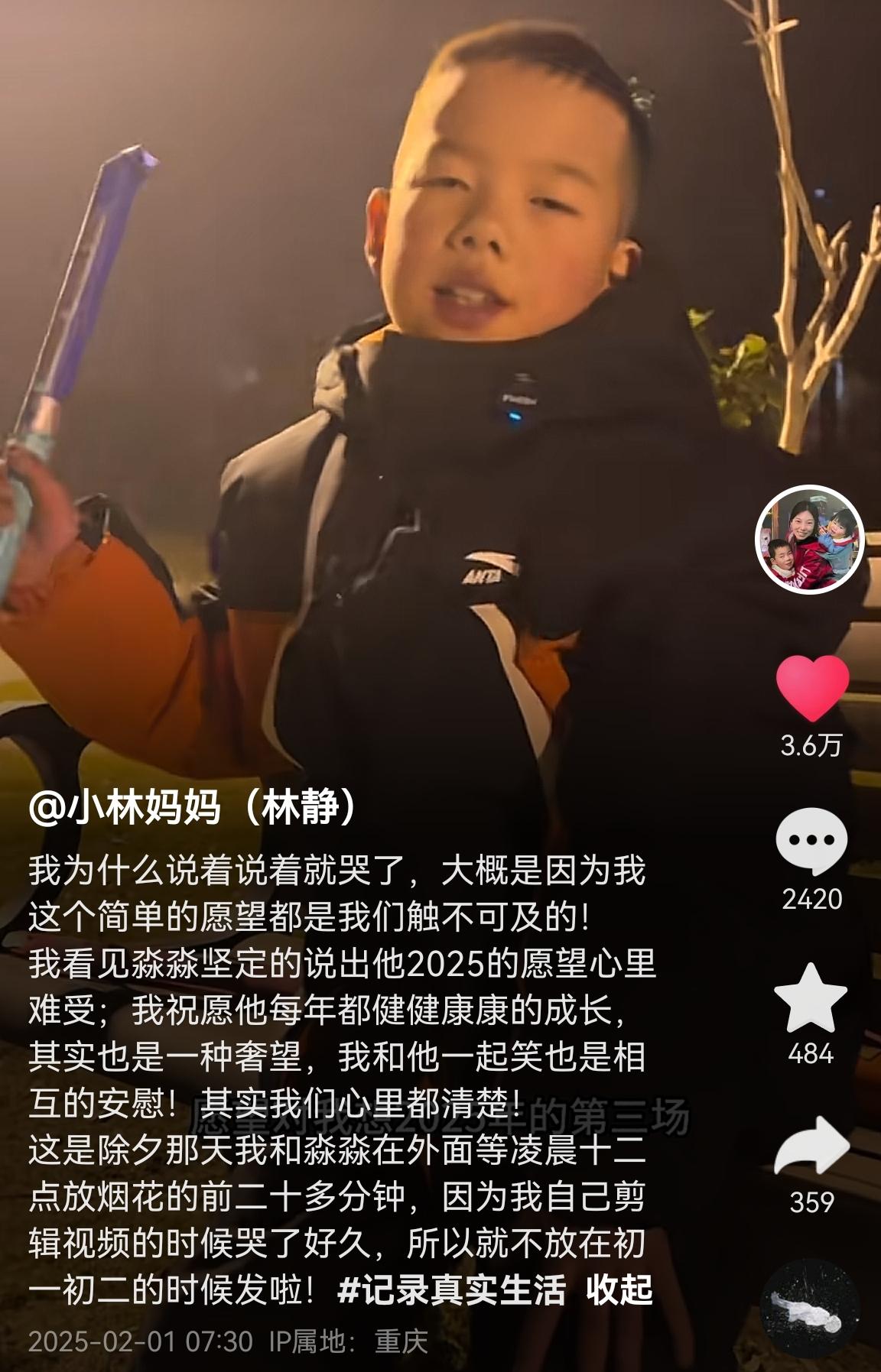
Task: Like this video with the heart
Action: pos(811,686)
